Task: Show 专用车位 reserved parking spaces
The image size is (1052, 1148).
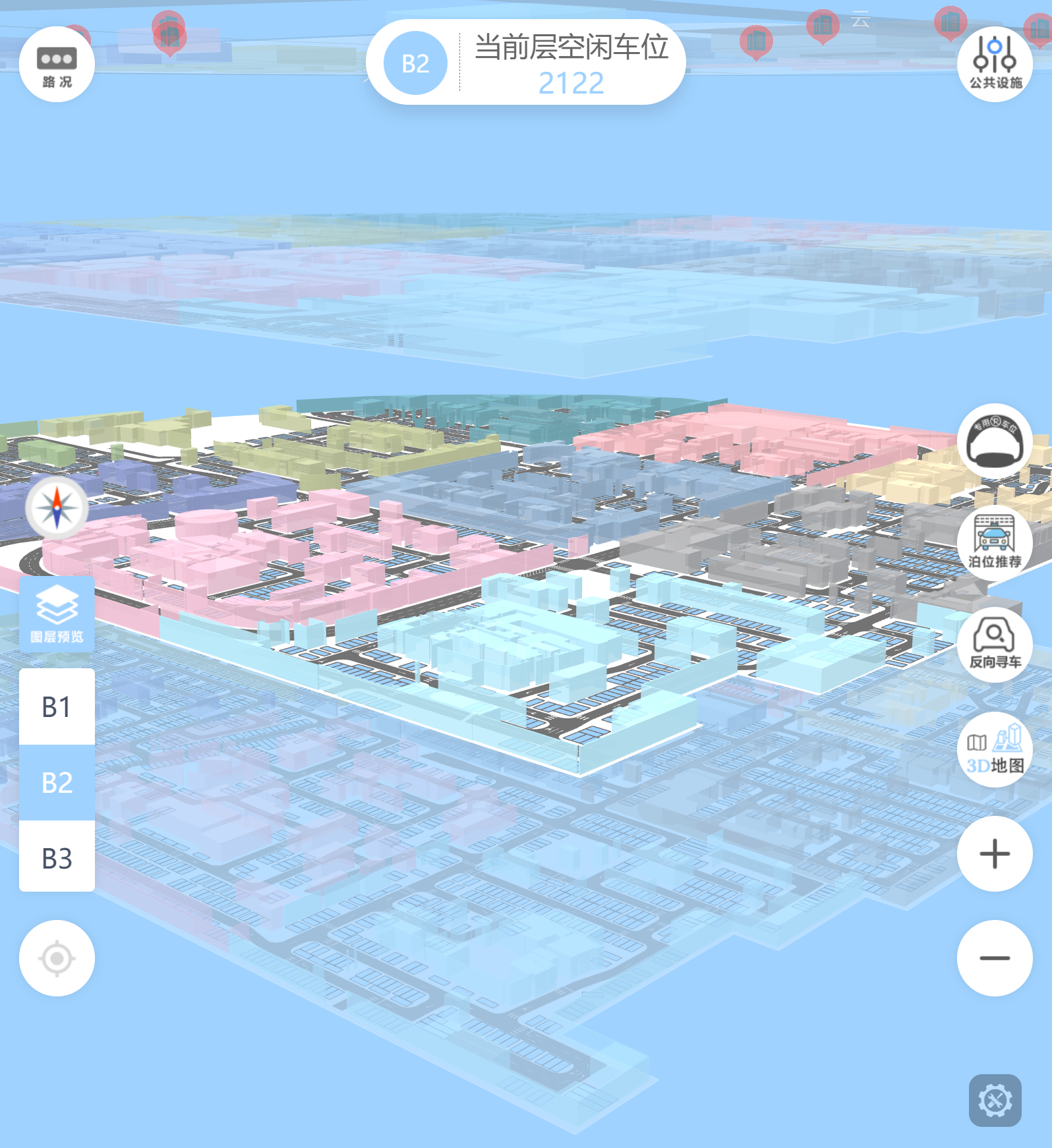Action: point(995,442)
